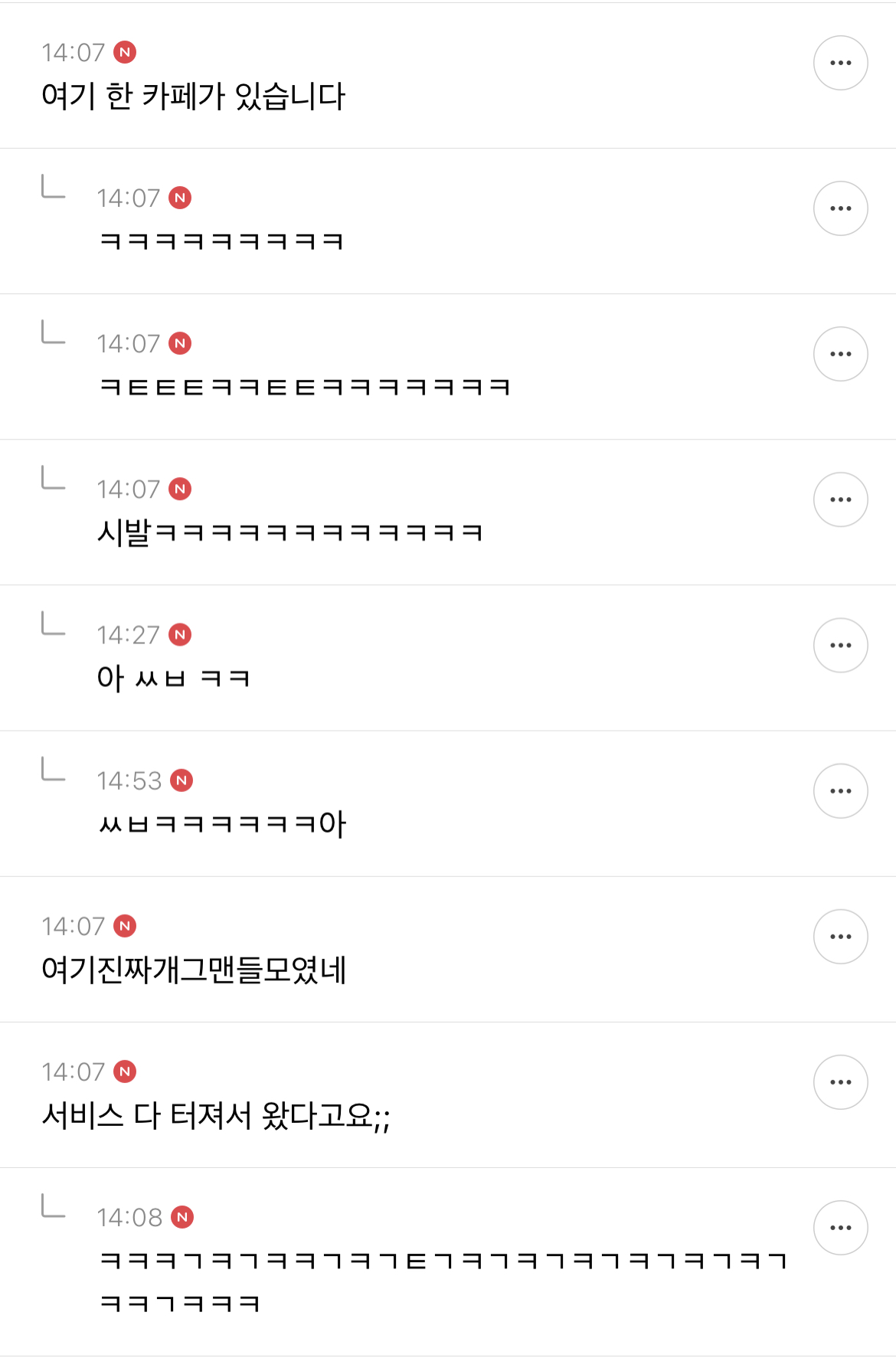Click the more options button on the '아 ㅆㅂ ㅋㅋ' reply
Viewport: 896px width, 1358px height.
coord(841,644)
